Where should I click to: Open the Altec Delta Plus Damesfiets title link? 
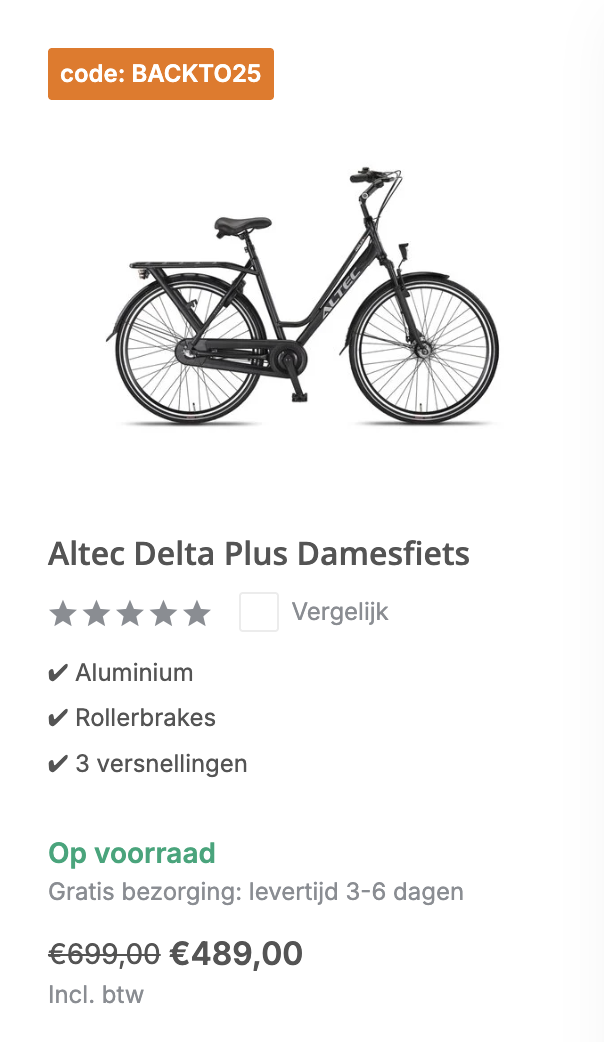tap(259, 554)
